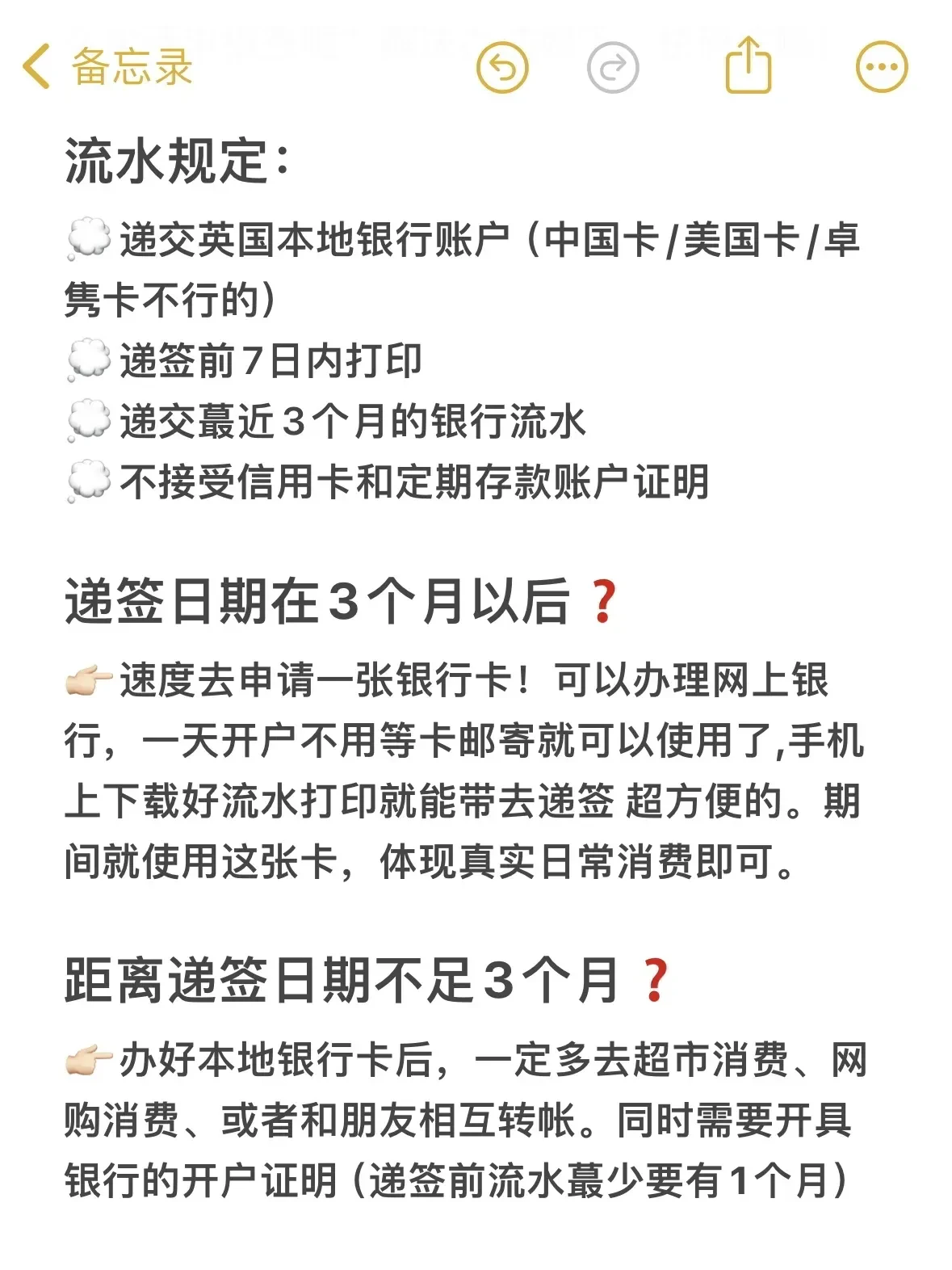The width and height of the screenshot is (952, 1270).
Task: Tap the Undo arrow icon
Action: (502, 69)
